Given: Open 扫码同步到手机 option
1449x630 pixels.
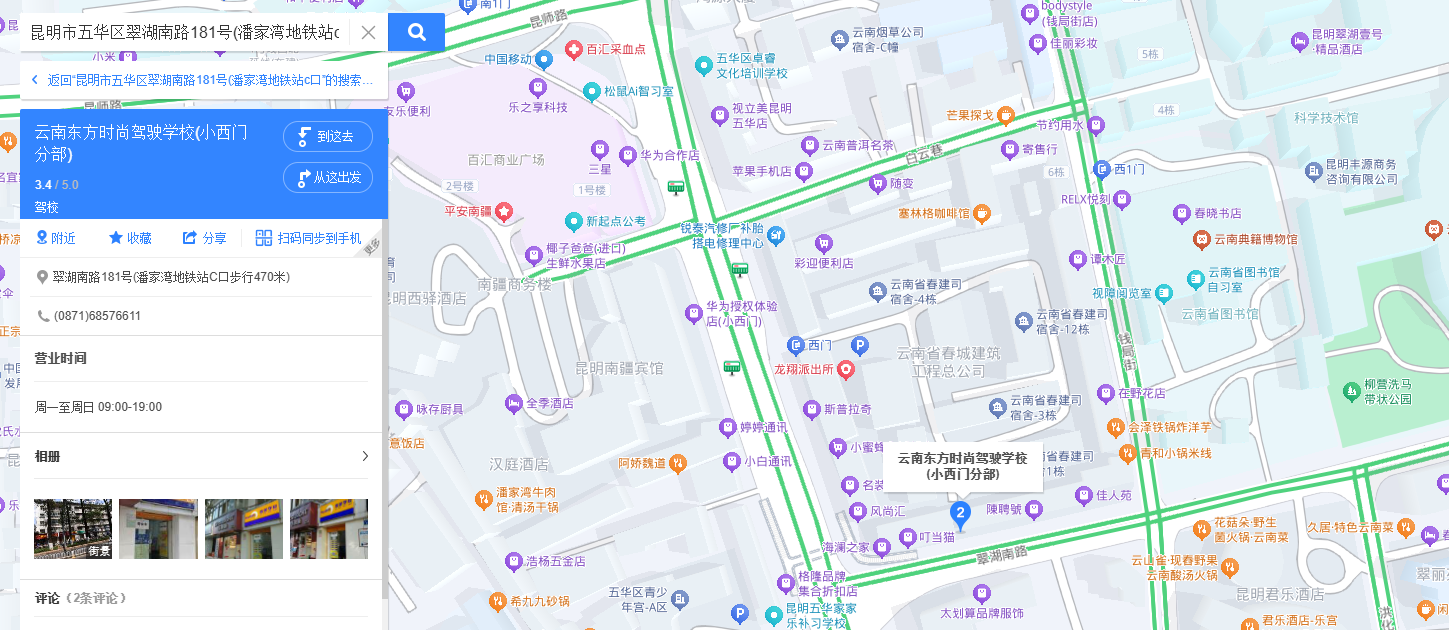Looking at the screenshot, I should pos(308,238).
